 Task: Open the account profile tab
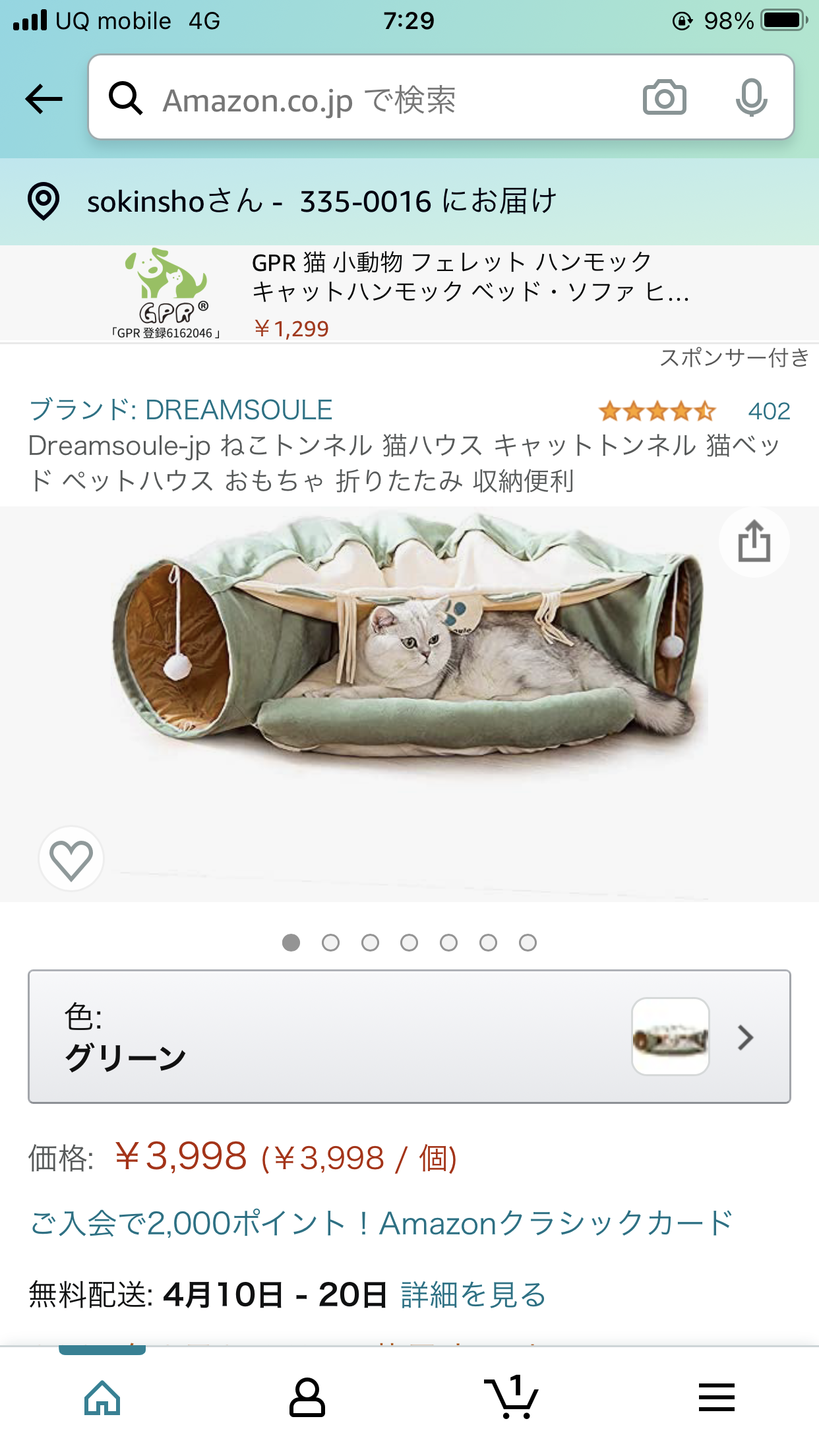(x=307, y=1398)
